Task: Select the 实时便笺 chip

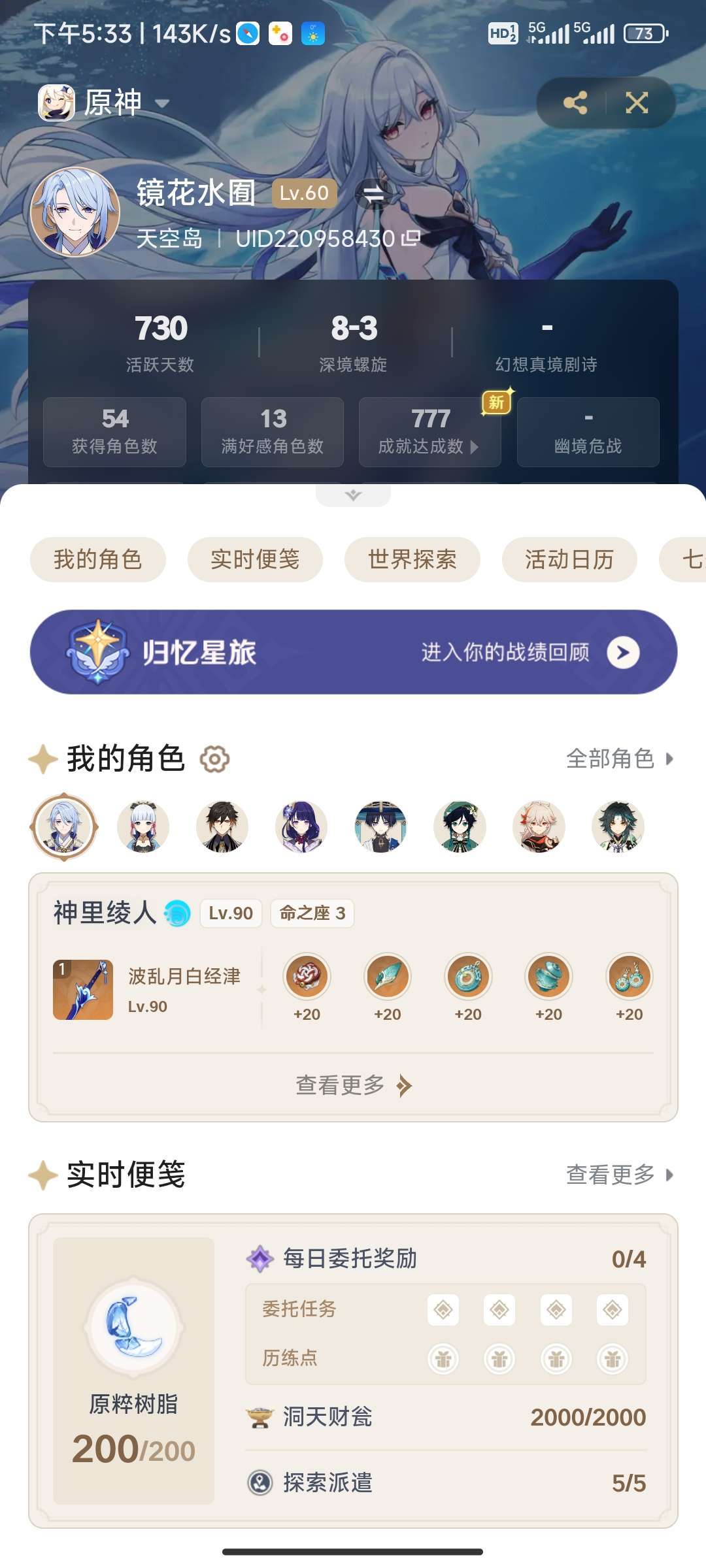Action: (255, 559)
